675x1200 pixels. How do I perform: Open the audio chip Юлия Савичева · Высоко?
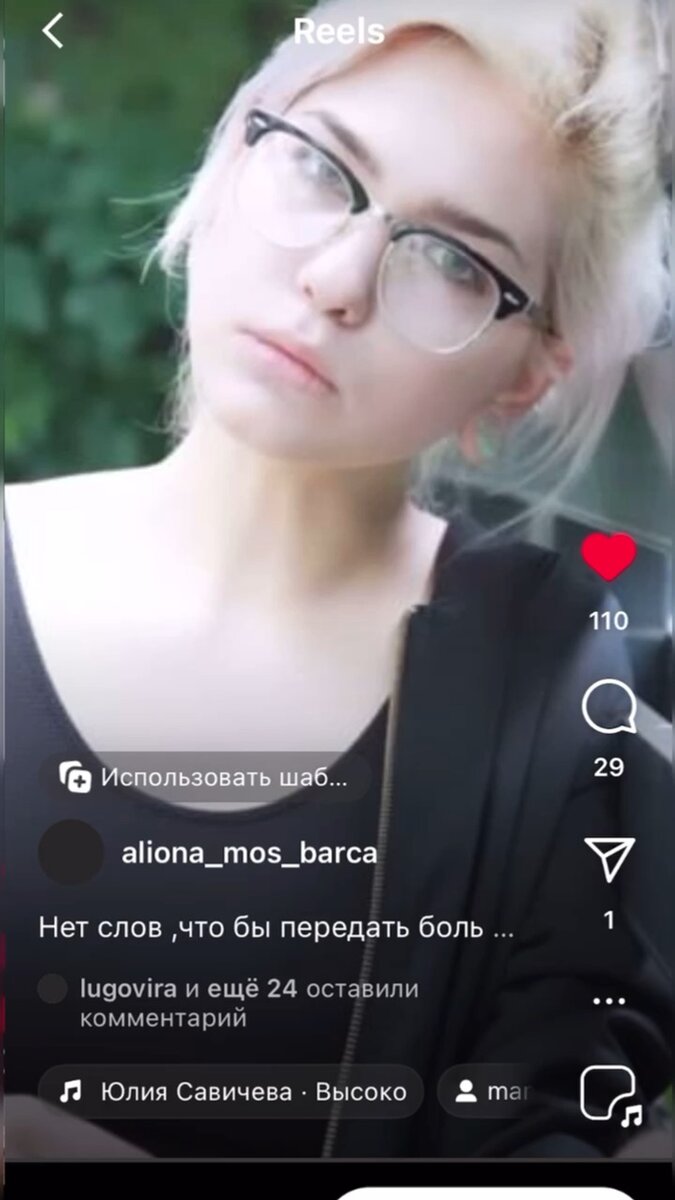(231, 1092)
